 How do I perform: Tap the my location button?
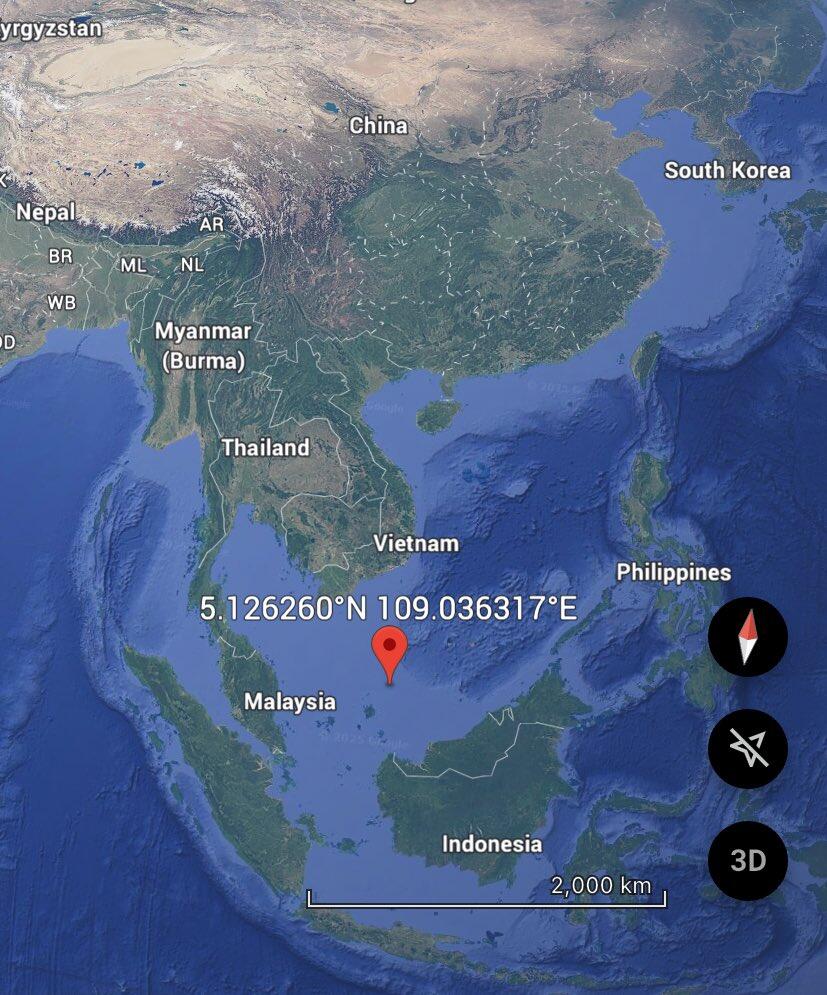click(x=748, y=749)
